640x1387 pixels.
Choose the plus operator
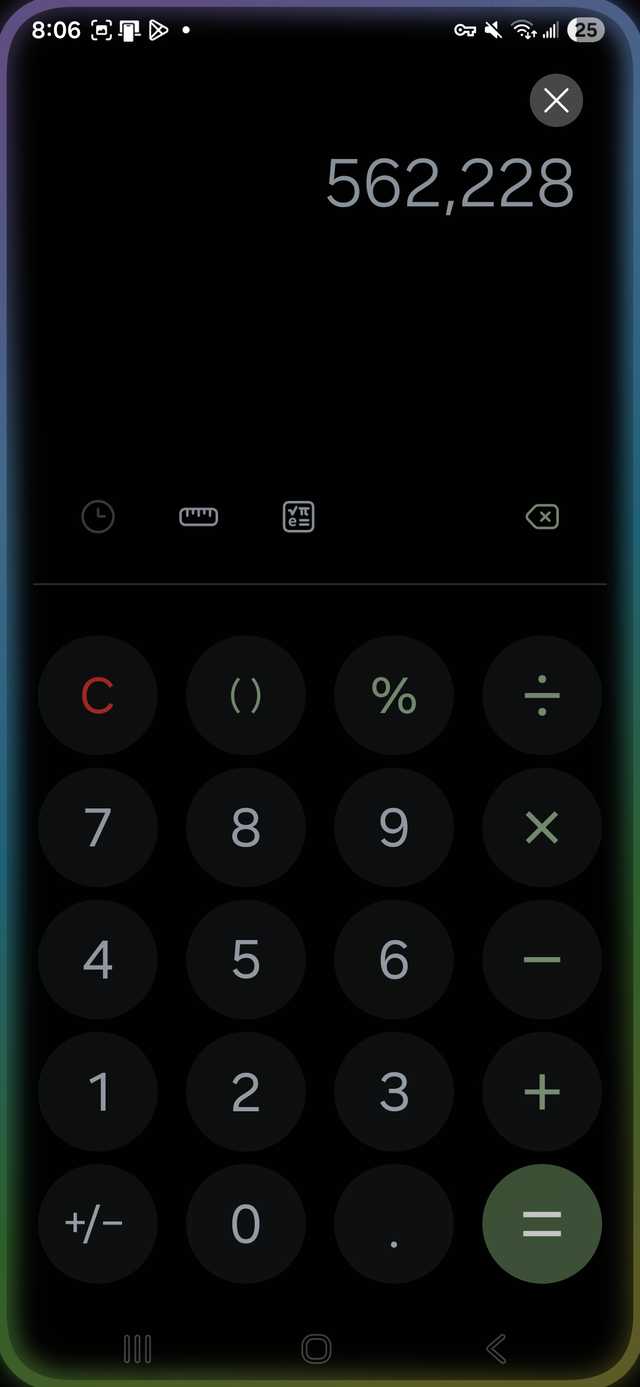point(542,1092)
